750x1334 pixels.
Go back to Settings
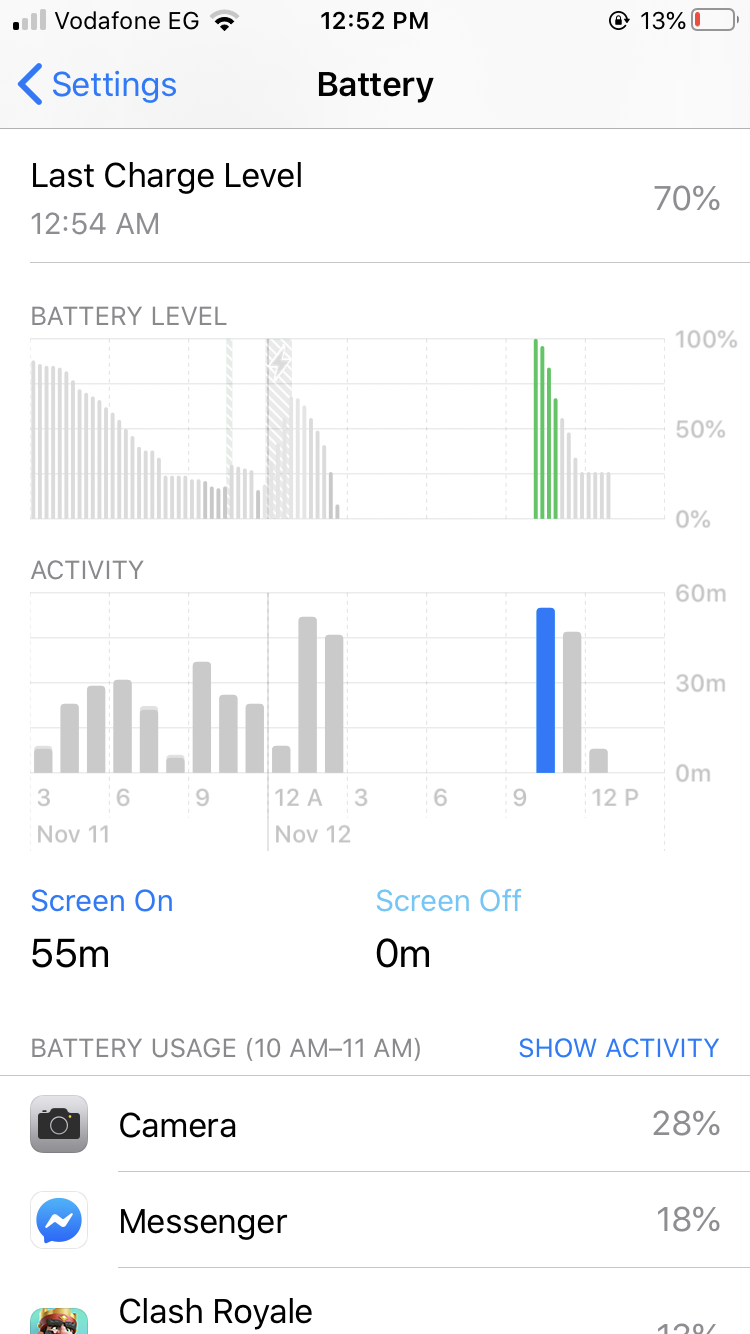click(97, 85)
